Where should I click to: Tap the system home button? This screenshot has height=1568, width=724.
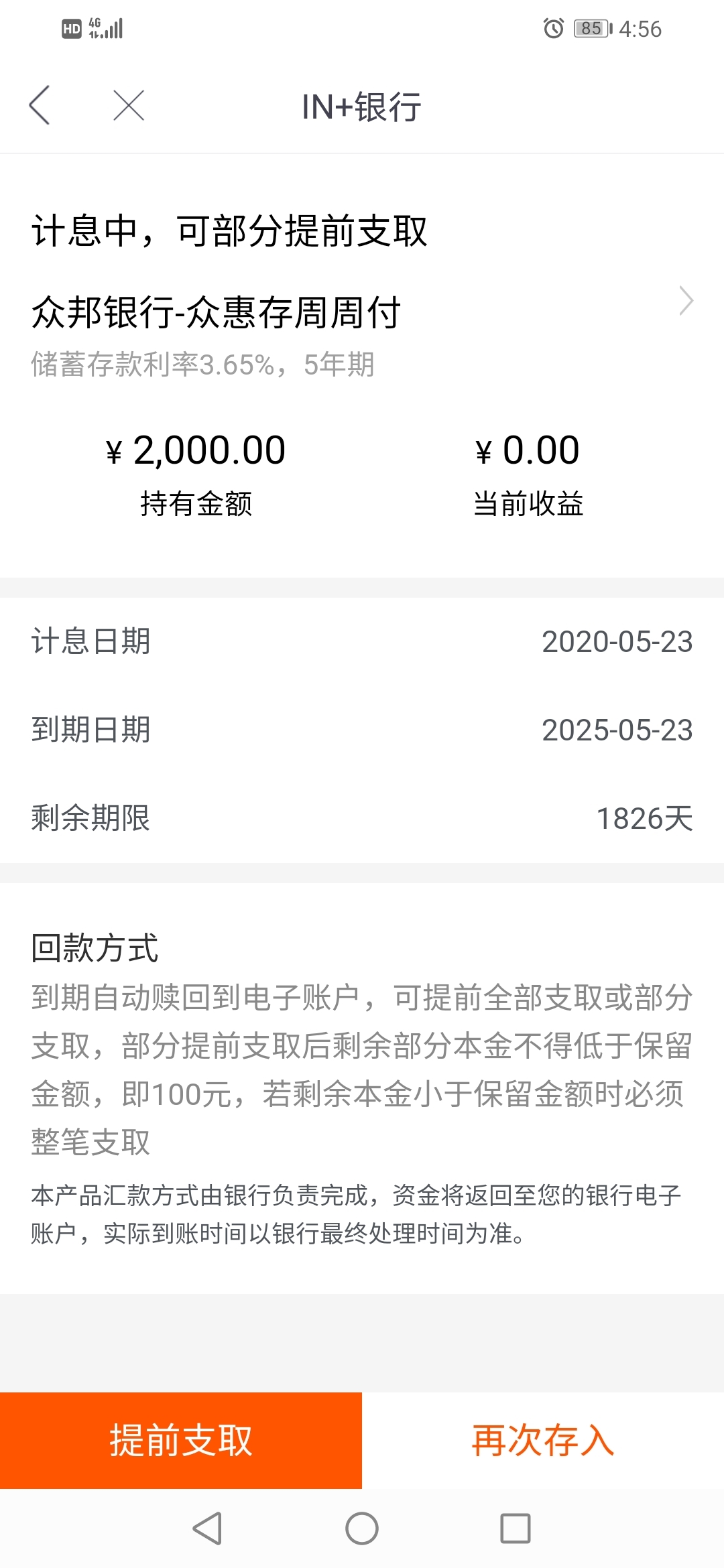click(362, 1528)
